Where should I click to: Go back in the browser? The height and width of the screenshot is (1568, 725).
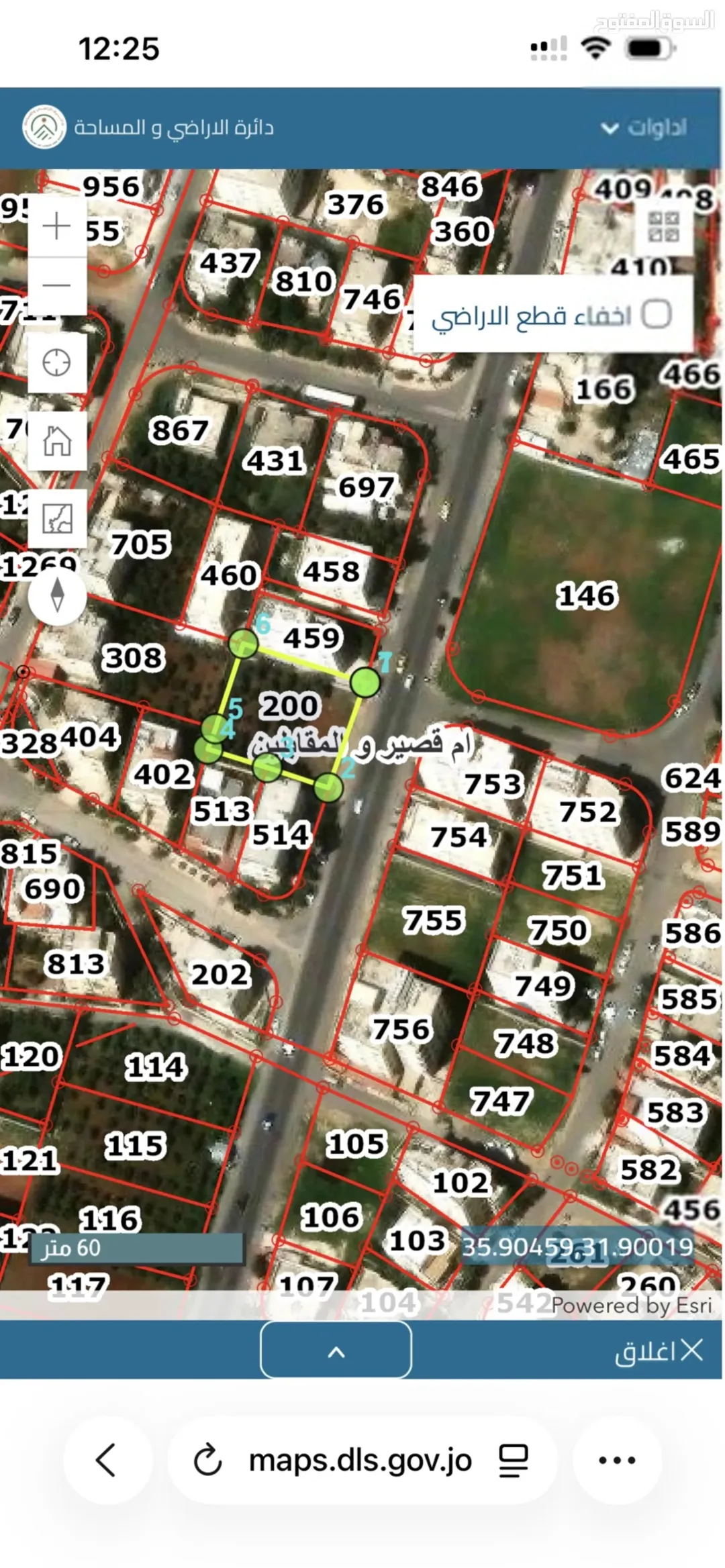coord(107,1461)
